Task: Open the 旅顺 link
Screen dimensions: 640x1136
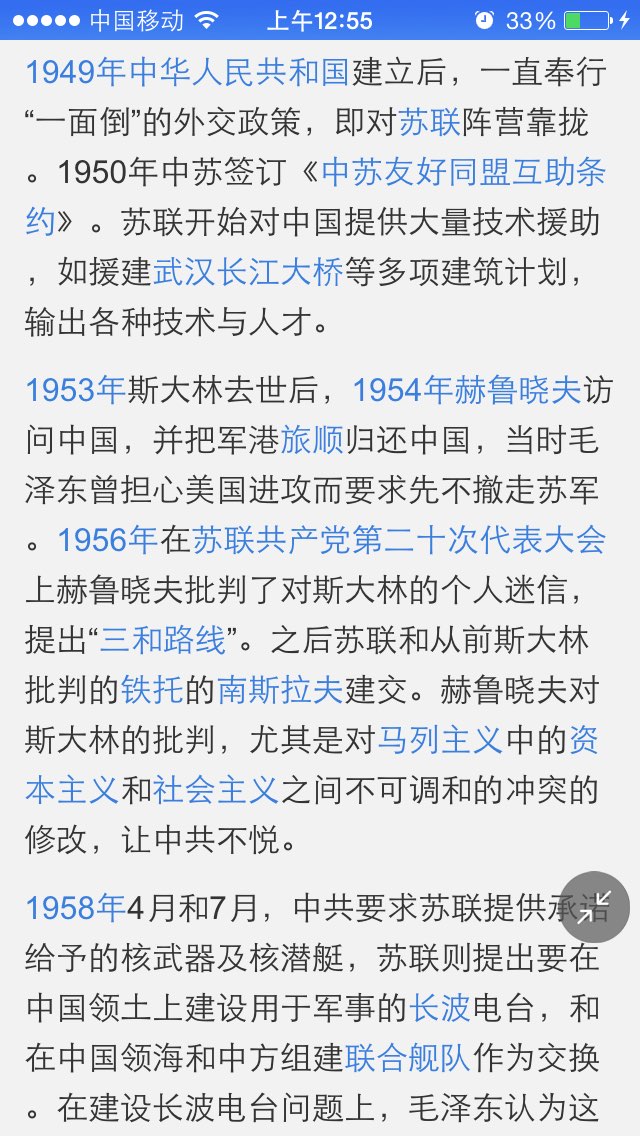Action: click(312, 440)
